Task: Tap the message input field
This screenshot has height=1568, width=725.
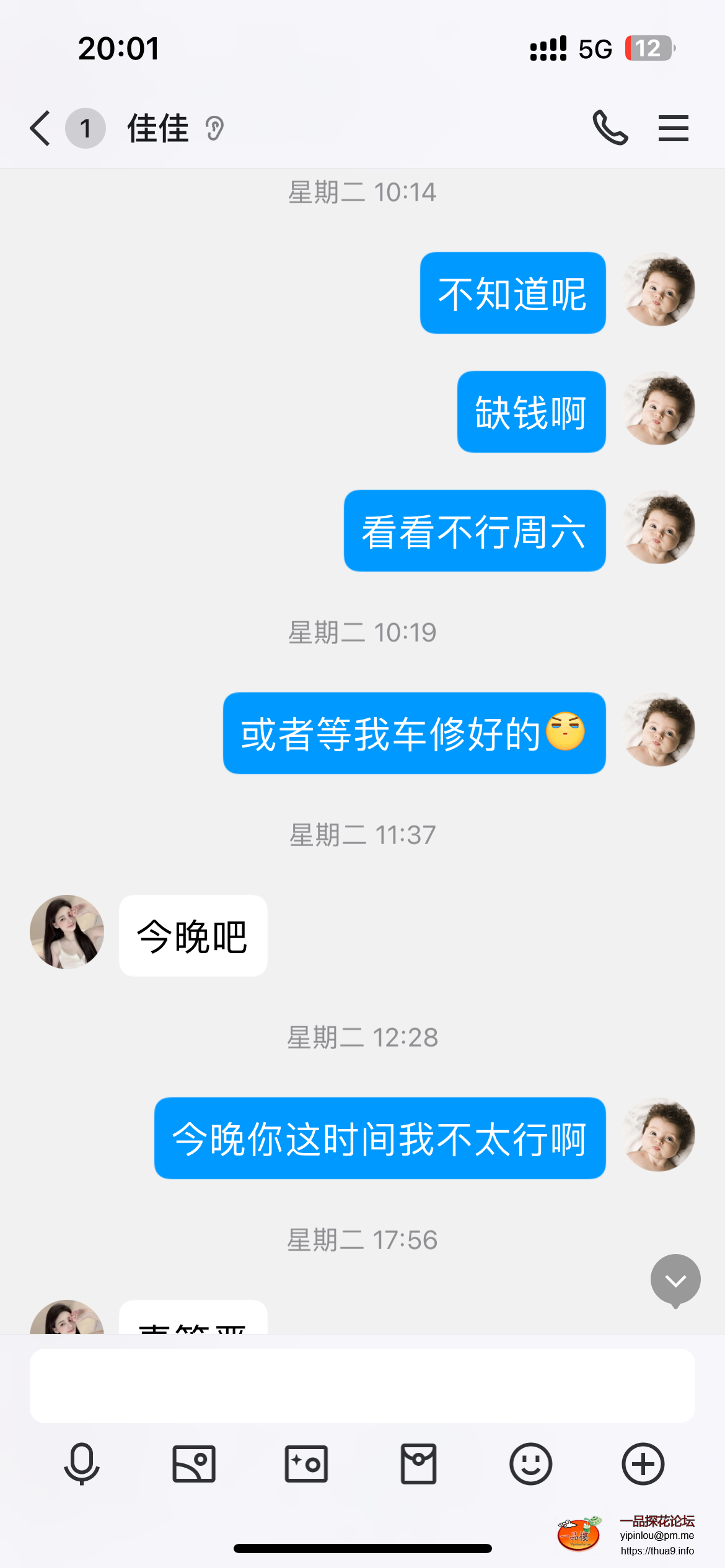Action: 362,1386
